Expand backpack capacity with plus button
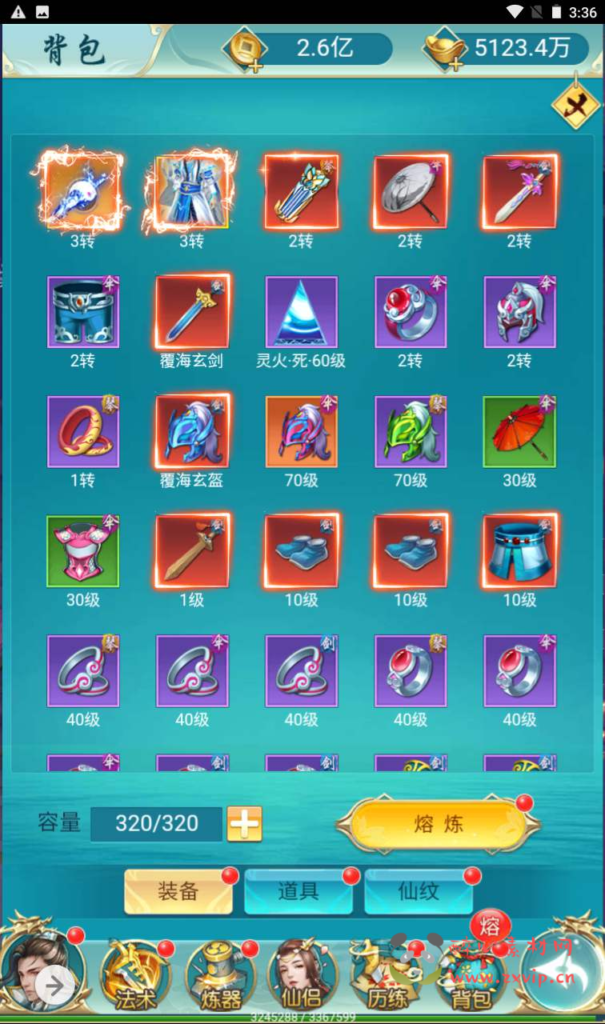 click(x=244, y=824)
